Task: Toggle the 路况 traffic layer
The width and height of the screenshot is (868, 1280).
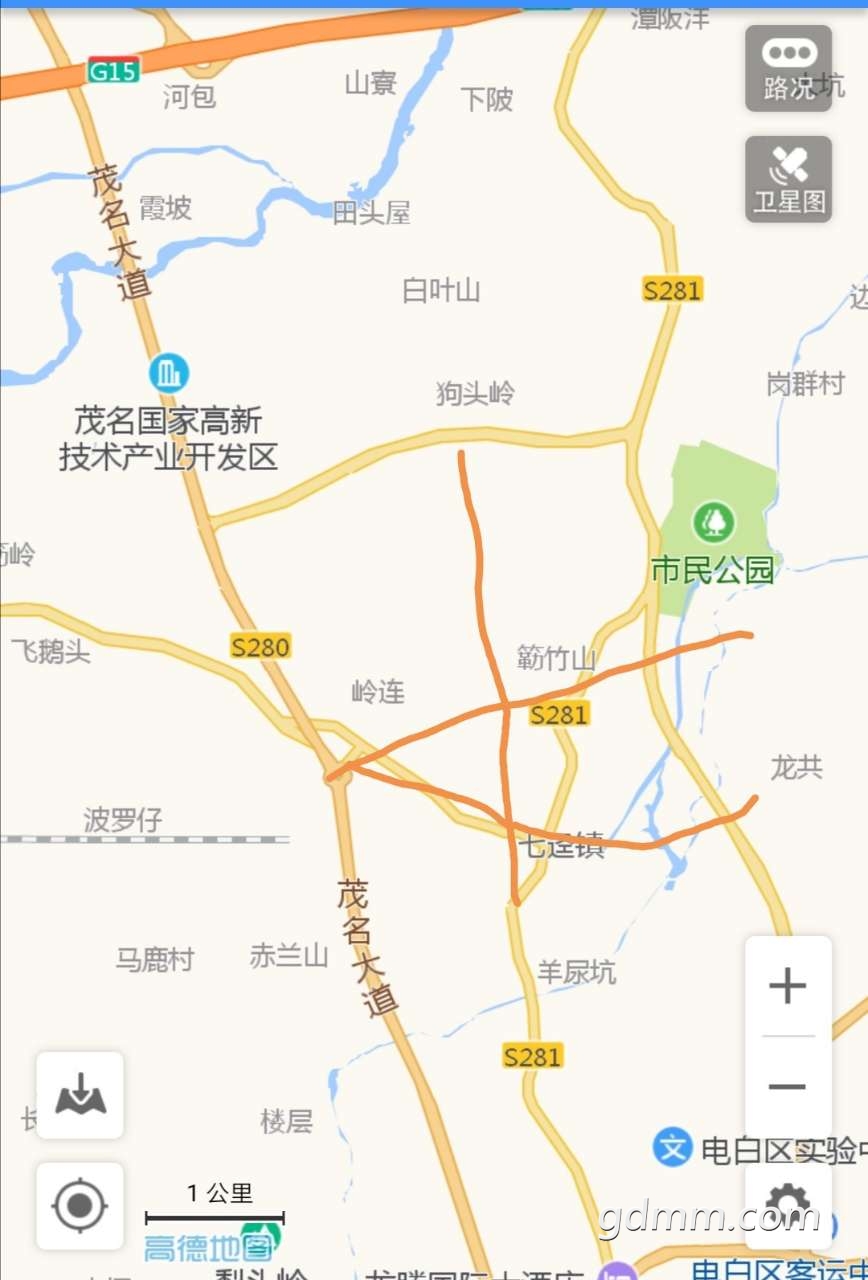Action: click(788, 68)
